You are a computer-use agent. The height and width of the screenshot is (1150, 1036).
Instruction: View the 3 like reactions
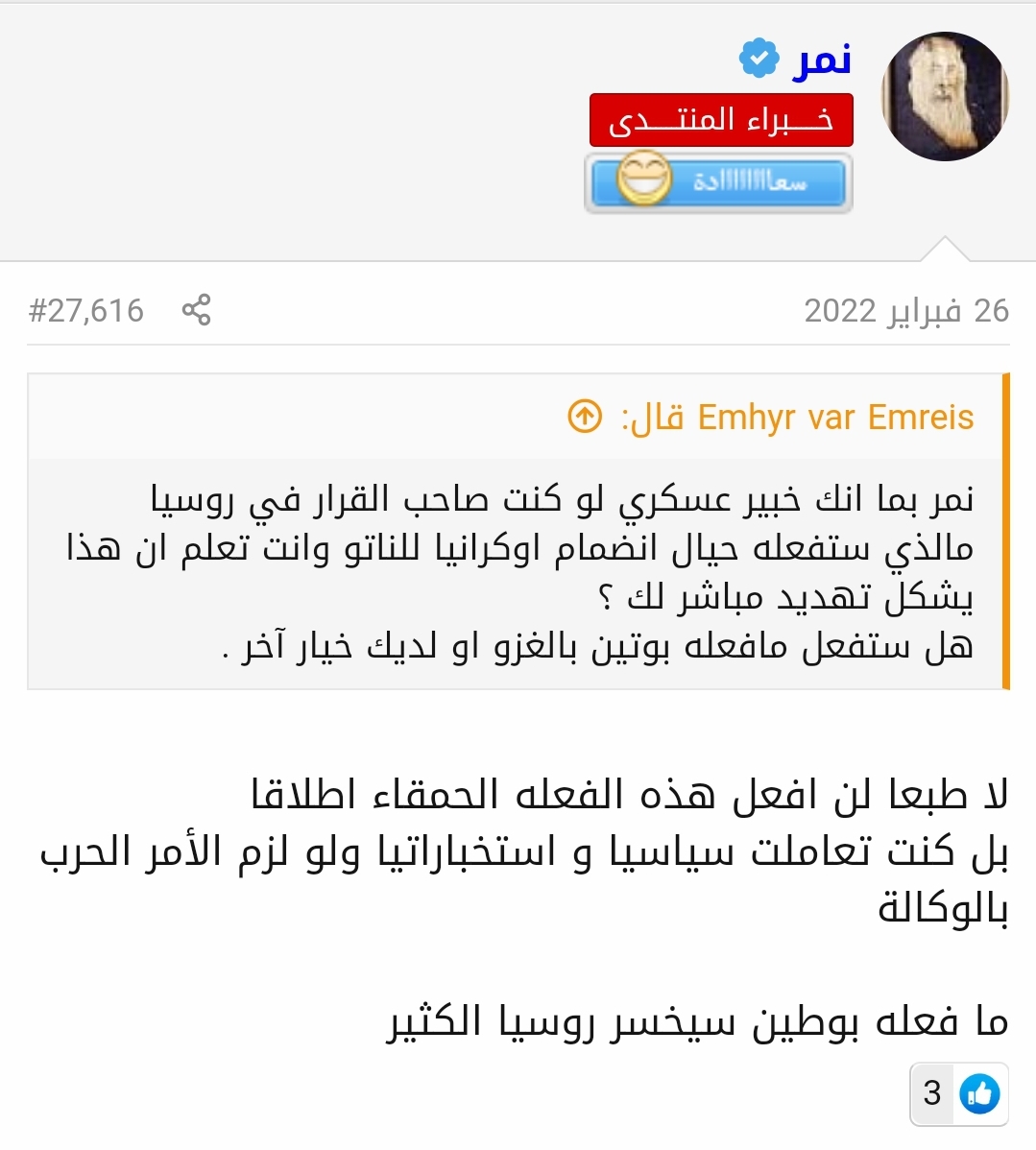(958, 1092)
